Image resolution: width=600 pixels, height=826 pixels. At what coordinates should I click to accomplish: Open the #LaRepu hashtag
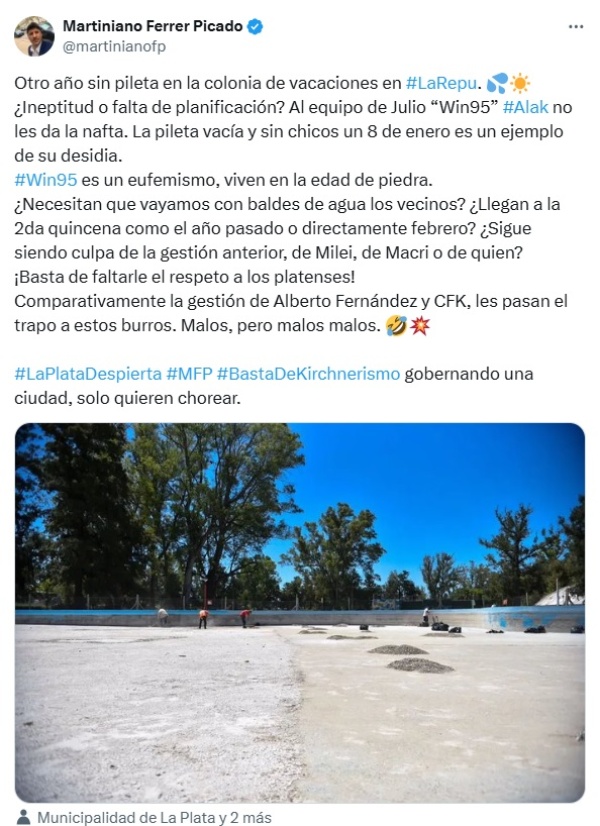pyautogui.click(x=443, y=81)
